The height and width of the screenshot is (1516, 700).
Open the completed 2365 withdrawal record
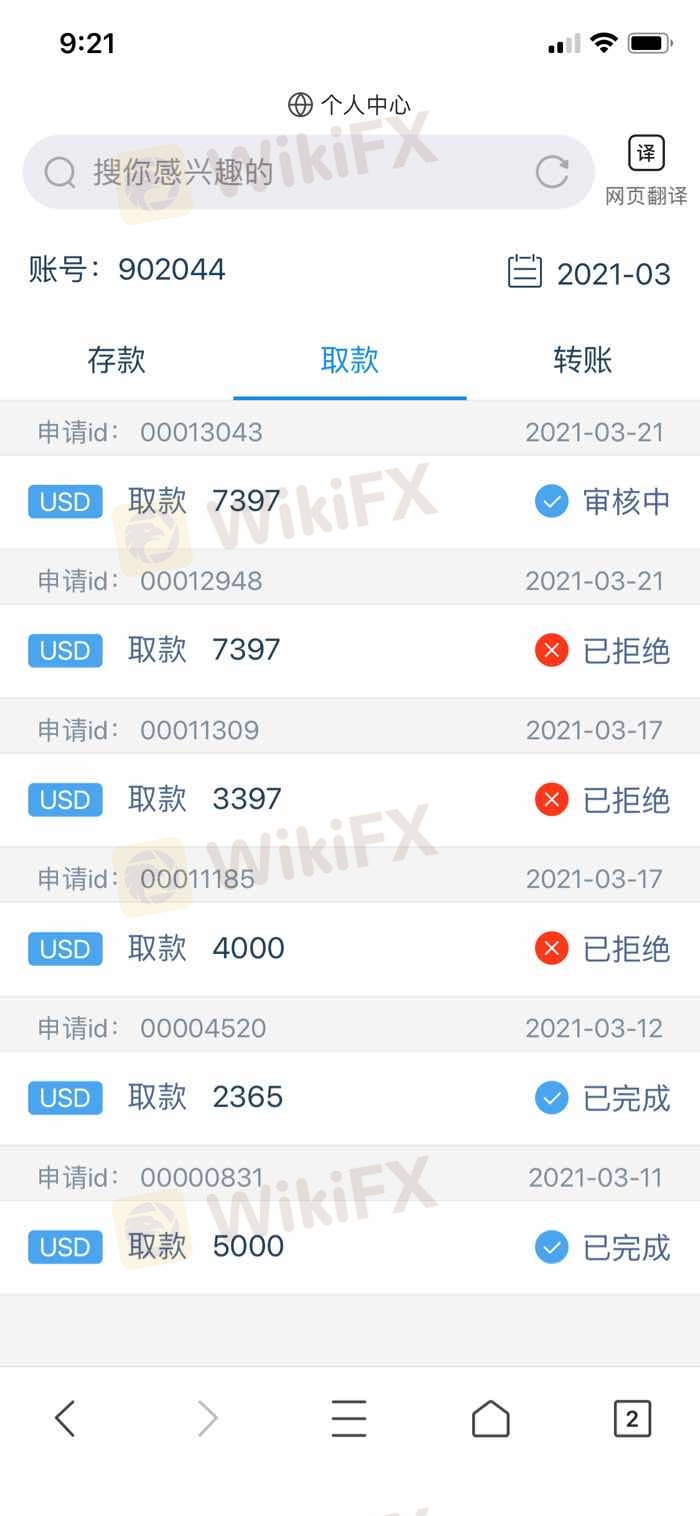coord(350,1098)
